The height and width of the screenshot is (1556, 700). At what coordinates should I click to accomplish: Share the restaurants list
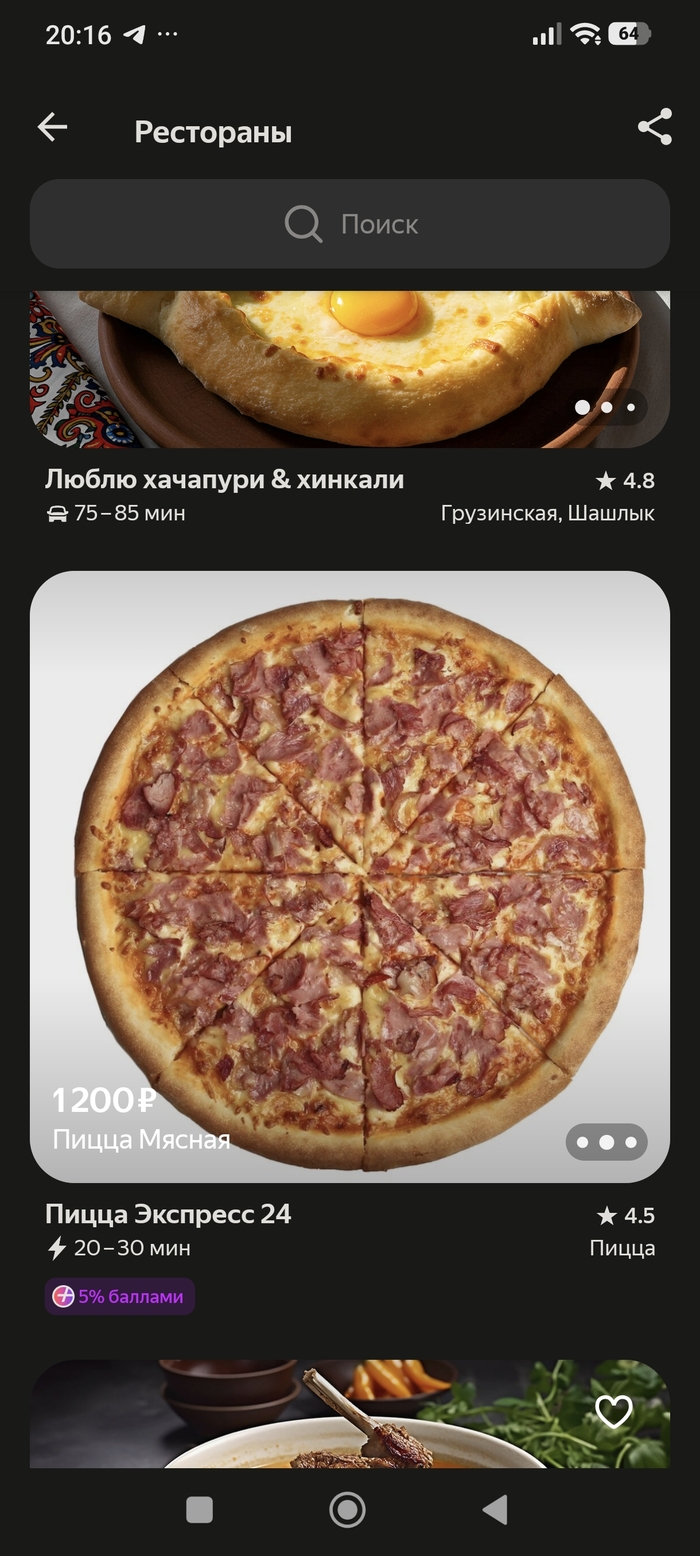click(x=654, y=127)
